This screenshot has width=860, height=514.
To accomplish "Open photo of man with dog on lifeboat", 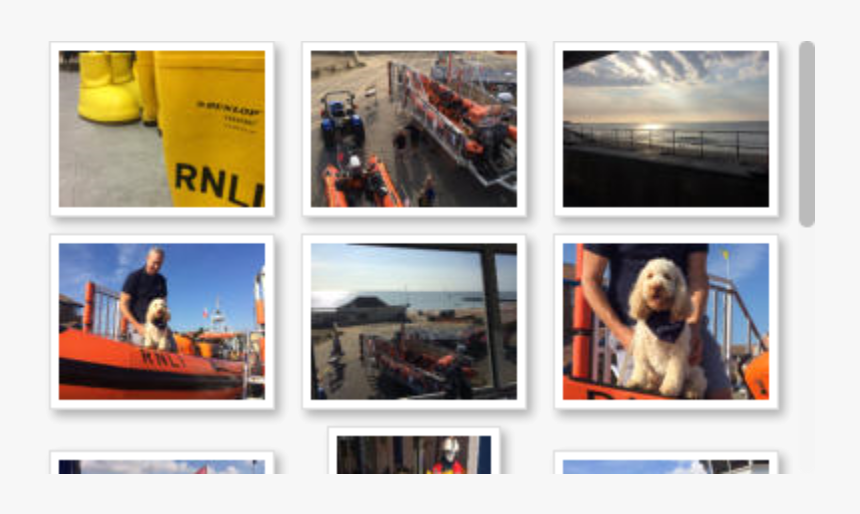I will (x=162, y=321).
